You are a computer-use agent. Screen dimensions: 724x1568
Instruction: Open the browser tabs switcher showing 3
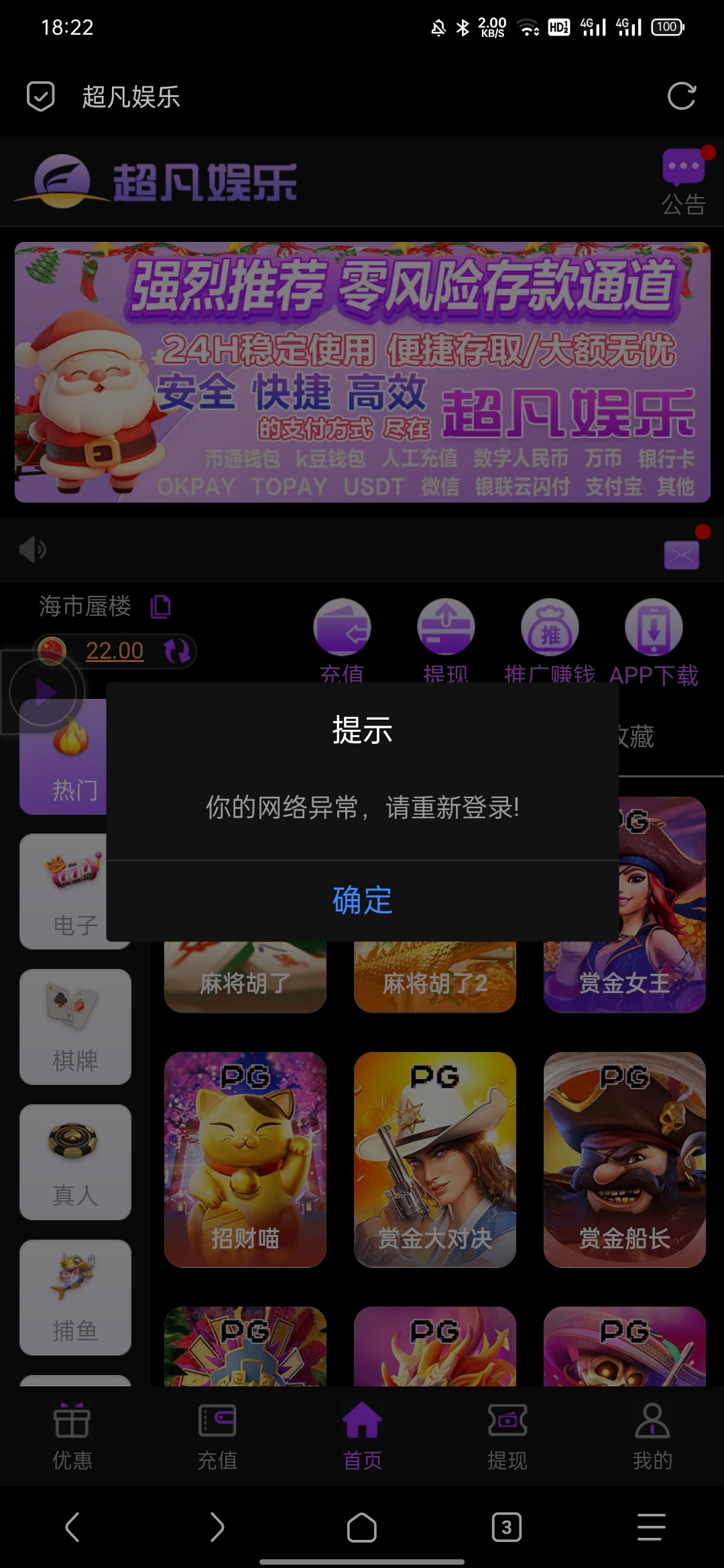[x=507, y=1527]
